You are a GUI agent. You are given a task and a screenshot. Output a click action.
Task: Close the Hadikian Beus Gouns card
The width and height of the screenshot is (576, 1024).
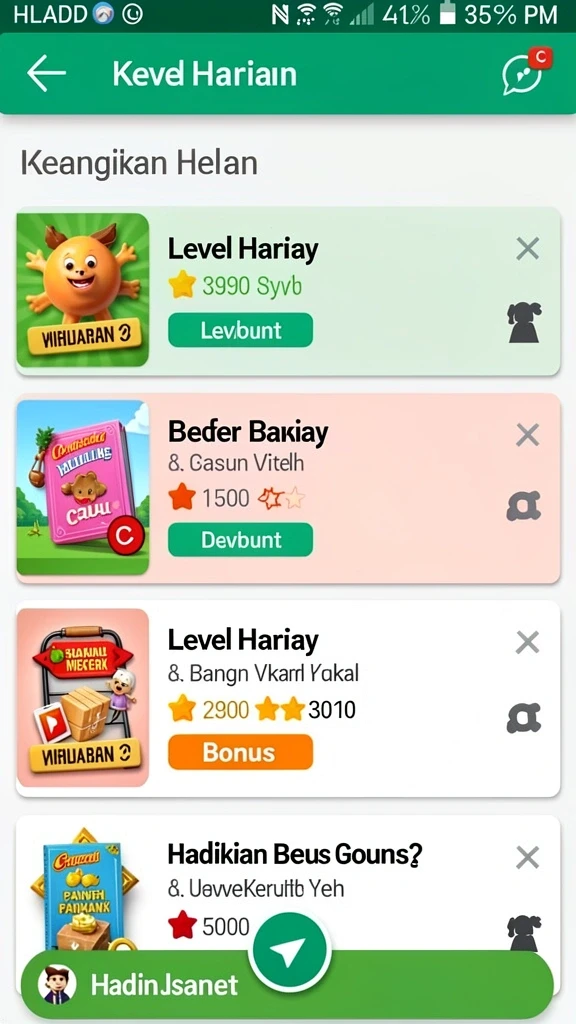(x=527, y=857)
